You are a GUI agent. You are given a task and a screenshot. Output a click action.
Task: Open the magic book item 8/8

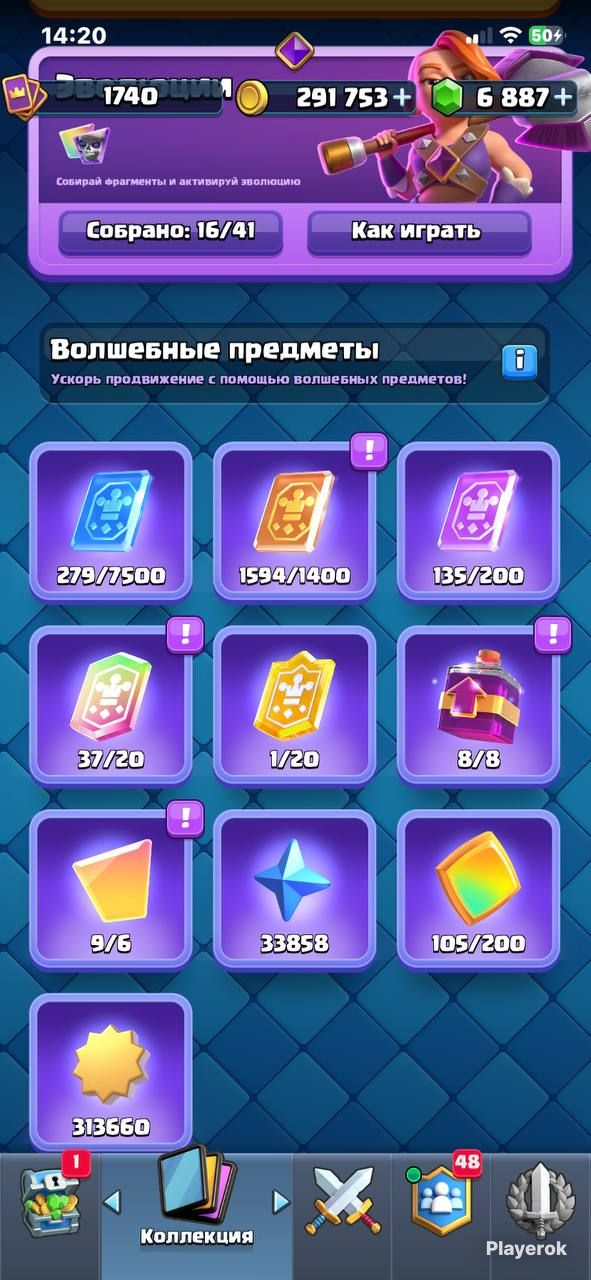[479, 704]
